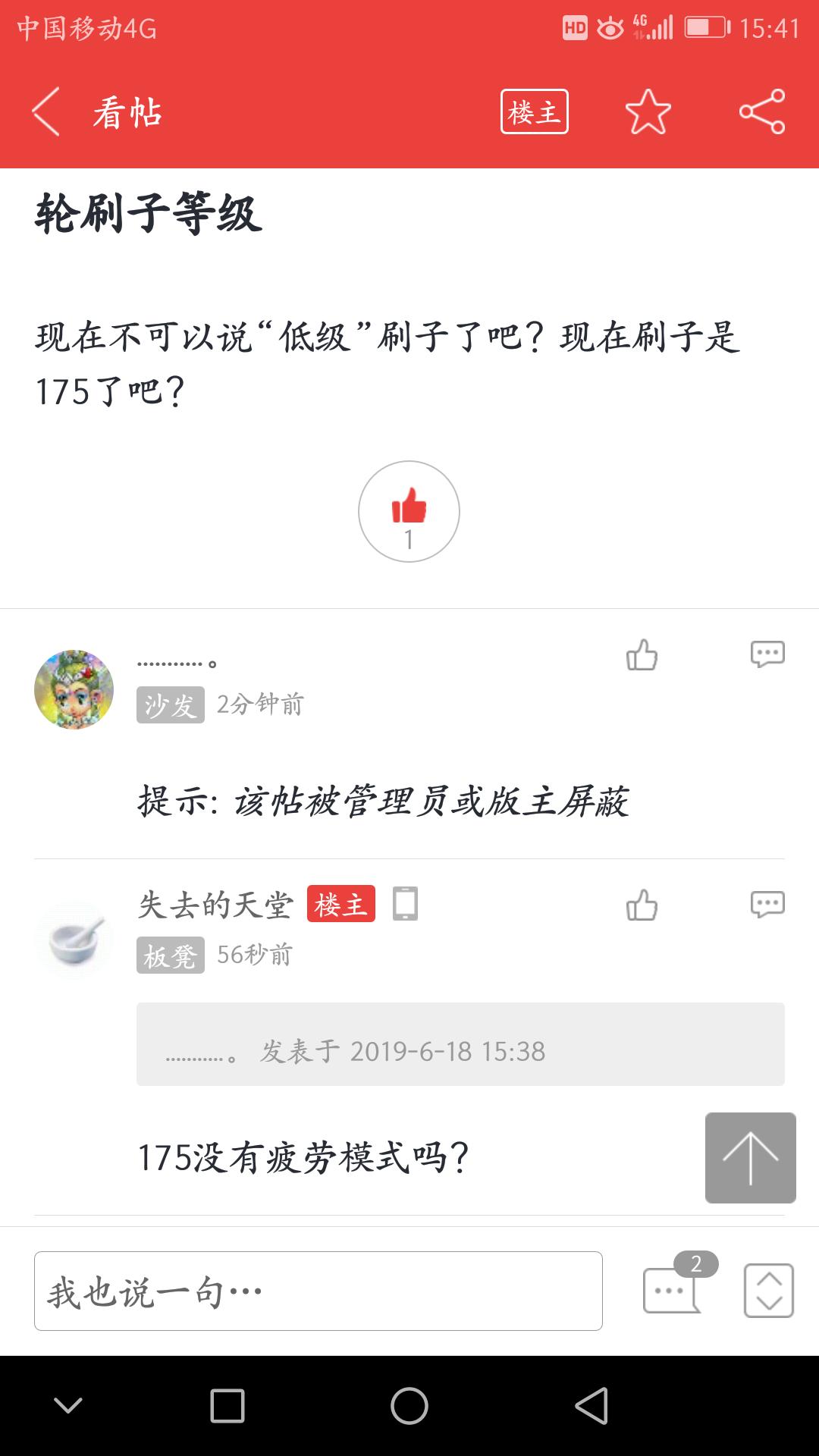
Task: Like 失去的天堂's reply
Action: coord(642,905)
